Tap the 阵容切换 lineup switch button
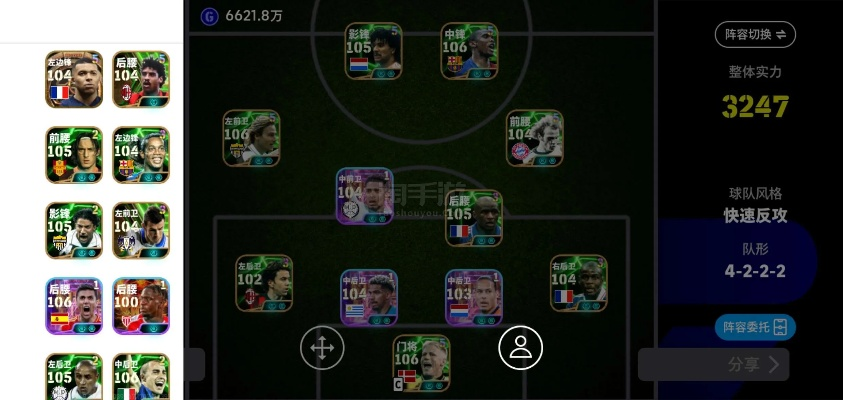 click(x=755, y=34)
